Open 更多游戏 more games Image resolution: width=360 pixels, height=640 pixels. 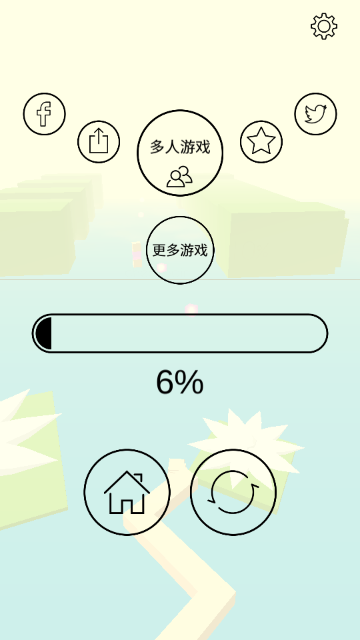click(x=180, y=250)
